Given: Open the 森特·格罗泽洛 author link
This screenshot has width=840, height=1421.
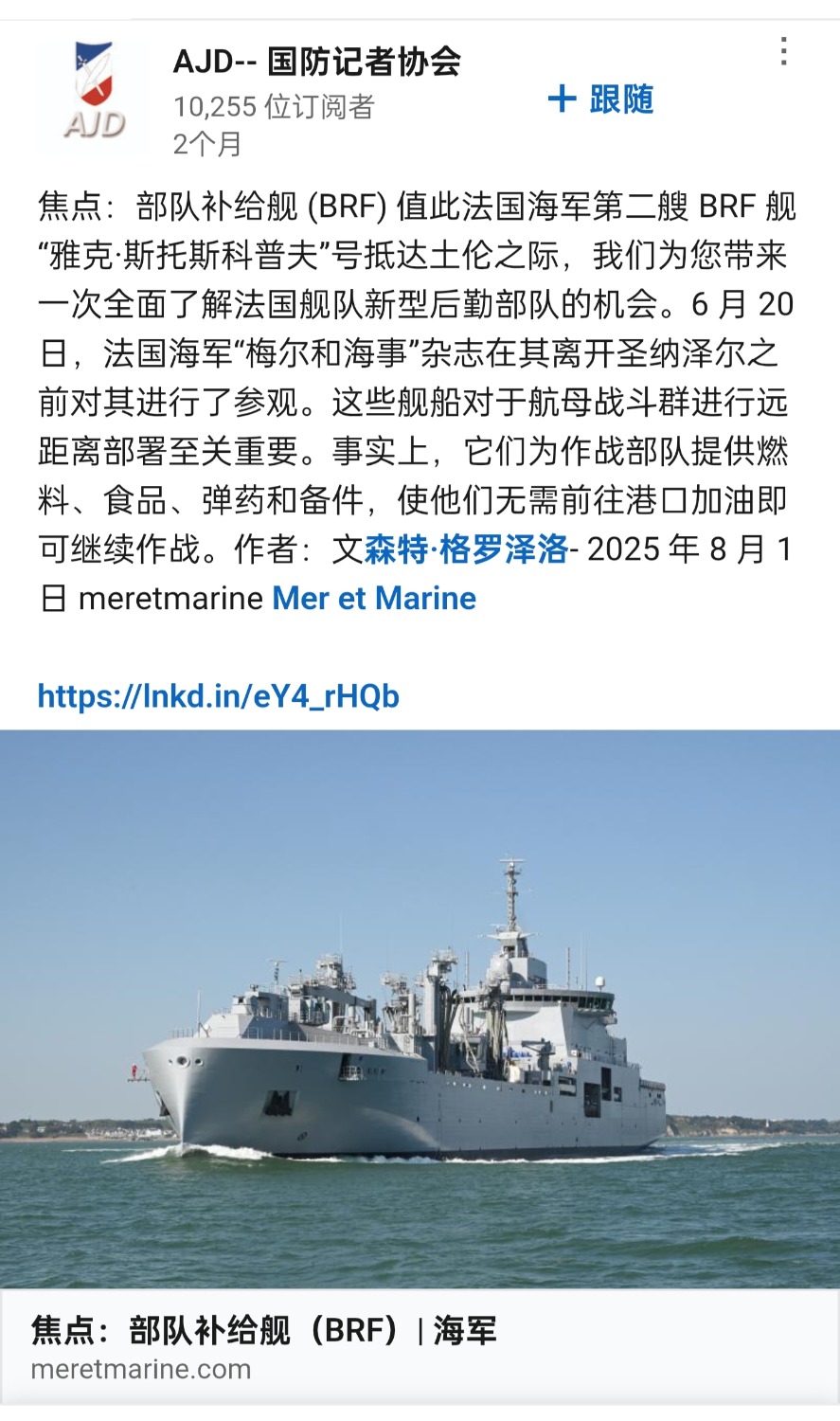Looking at the screenshot, I should point(466,549).
